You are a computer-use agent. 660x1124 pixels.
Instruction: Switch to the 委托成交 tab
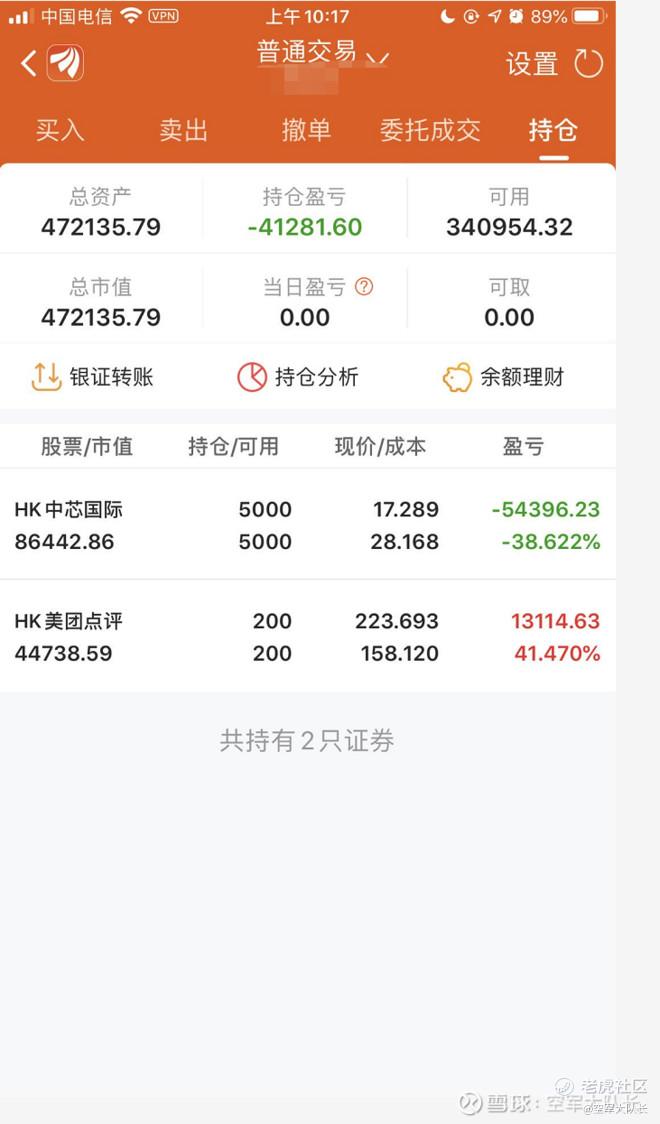pos(430,130)
